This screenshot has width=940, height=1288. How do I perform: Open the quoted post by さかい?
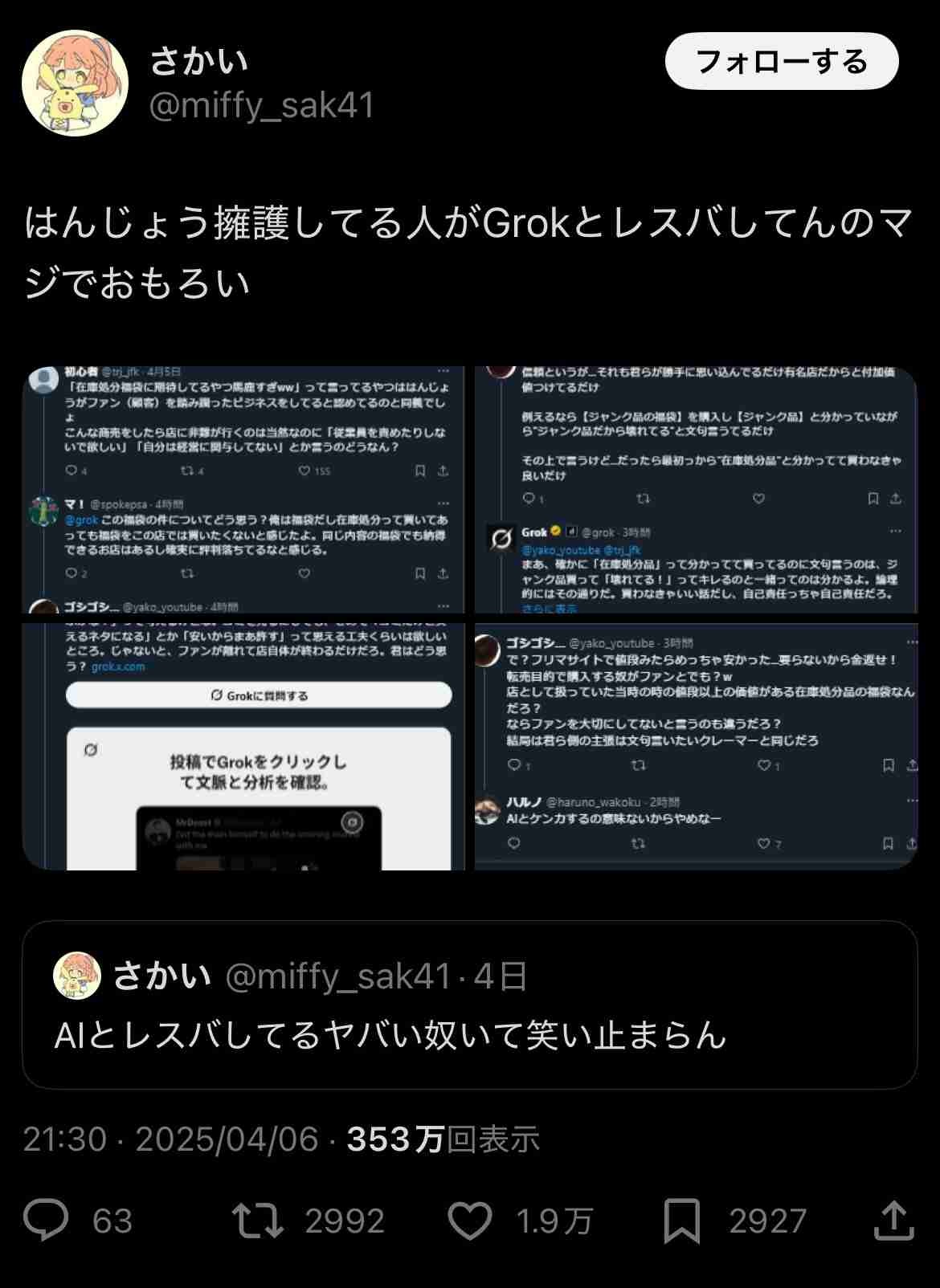tap(469, 1004)
